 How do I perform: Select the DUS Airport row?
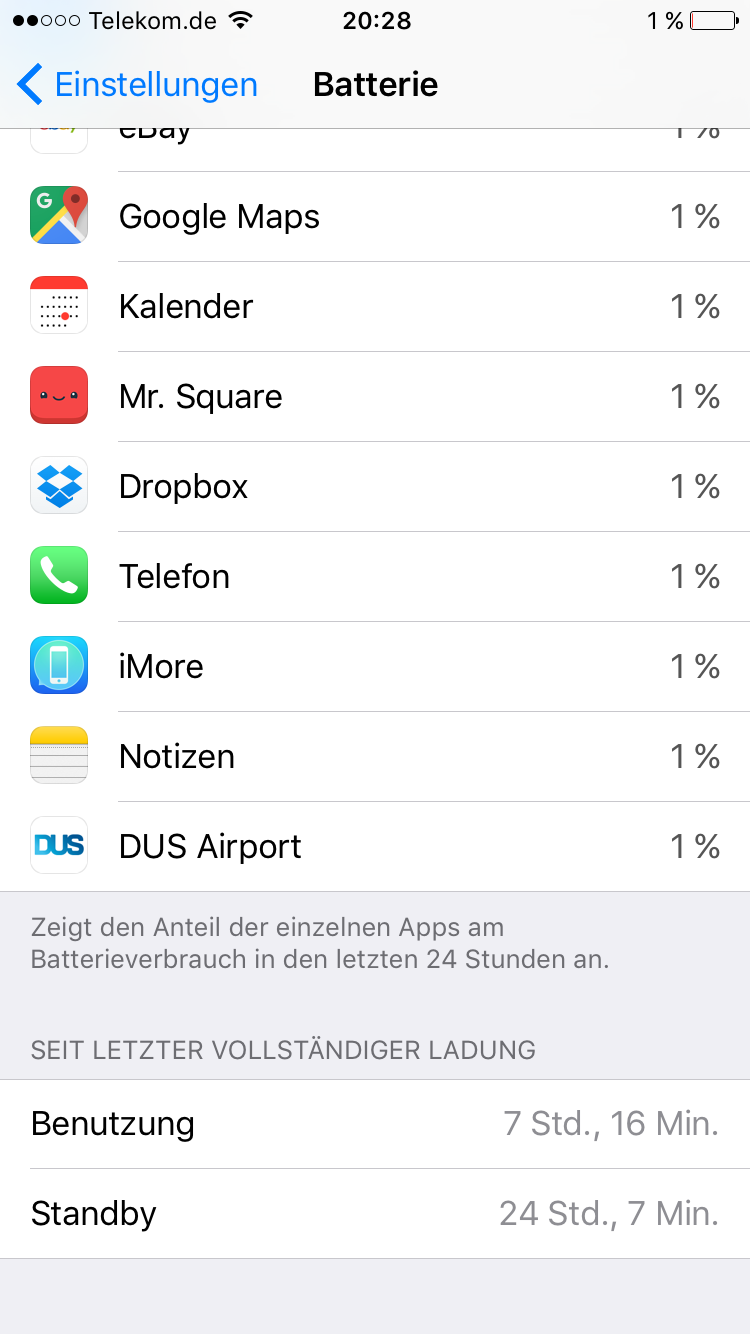click(x=375, y=847)
